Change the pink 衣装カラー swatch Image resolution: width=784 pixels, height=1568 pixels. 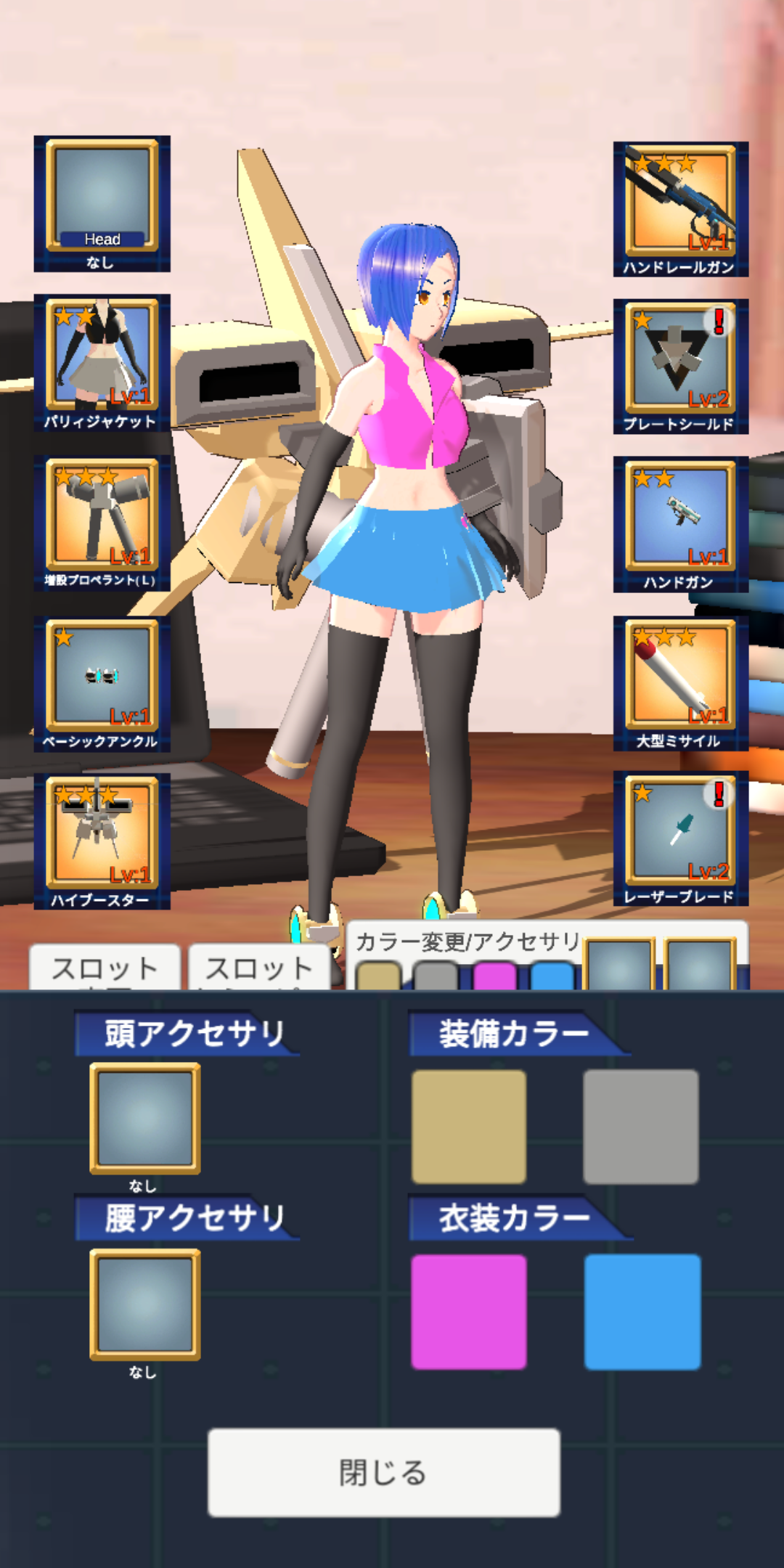(469, 1312)
